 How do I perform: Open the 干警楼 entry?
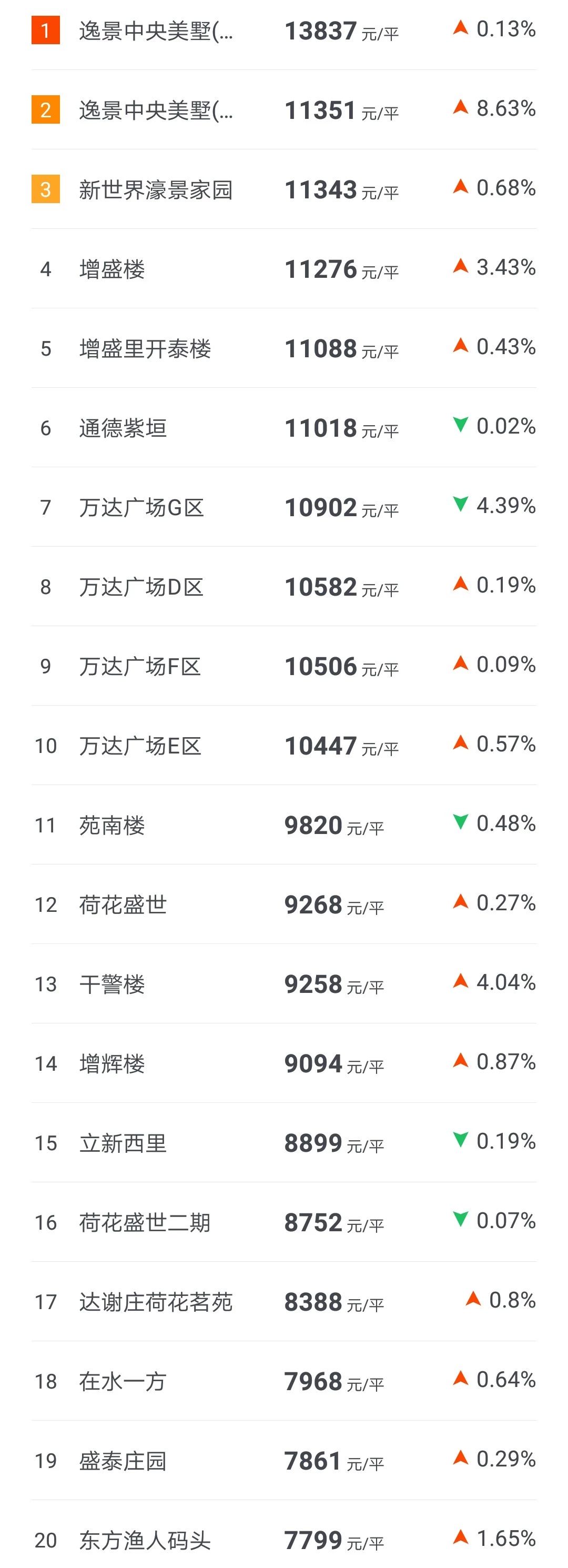tap(113, 984)
